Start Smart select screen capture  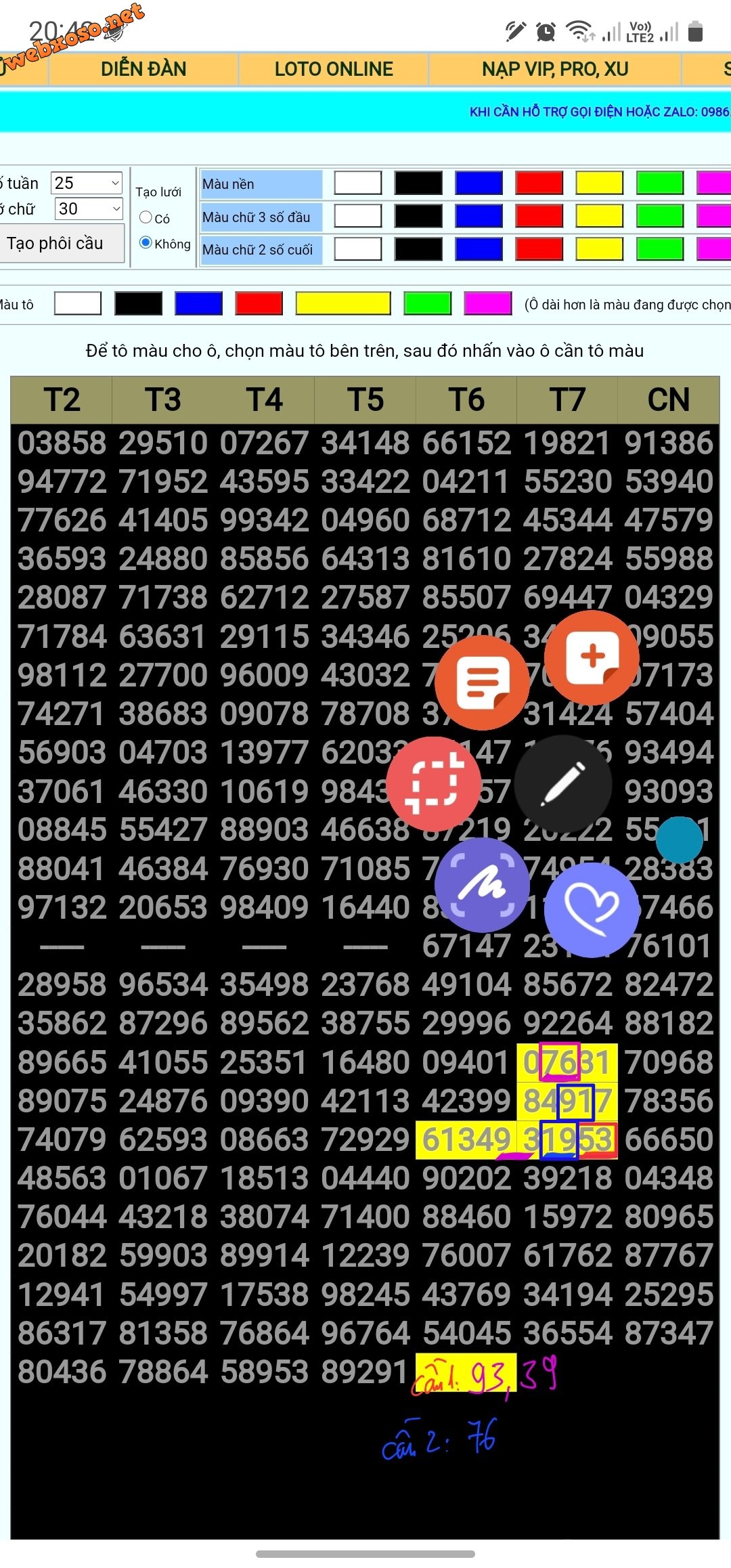434,783
